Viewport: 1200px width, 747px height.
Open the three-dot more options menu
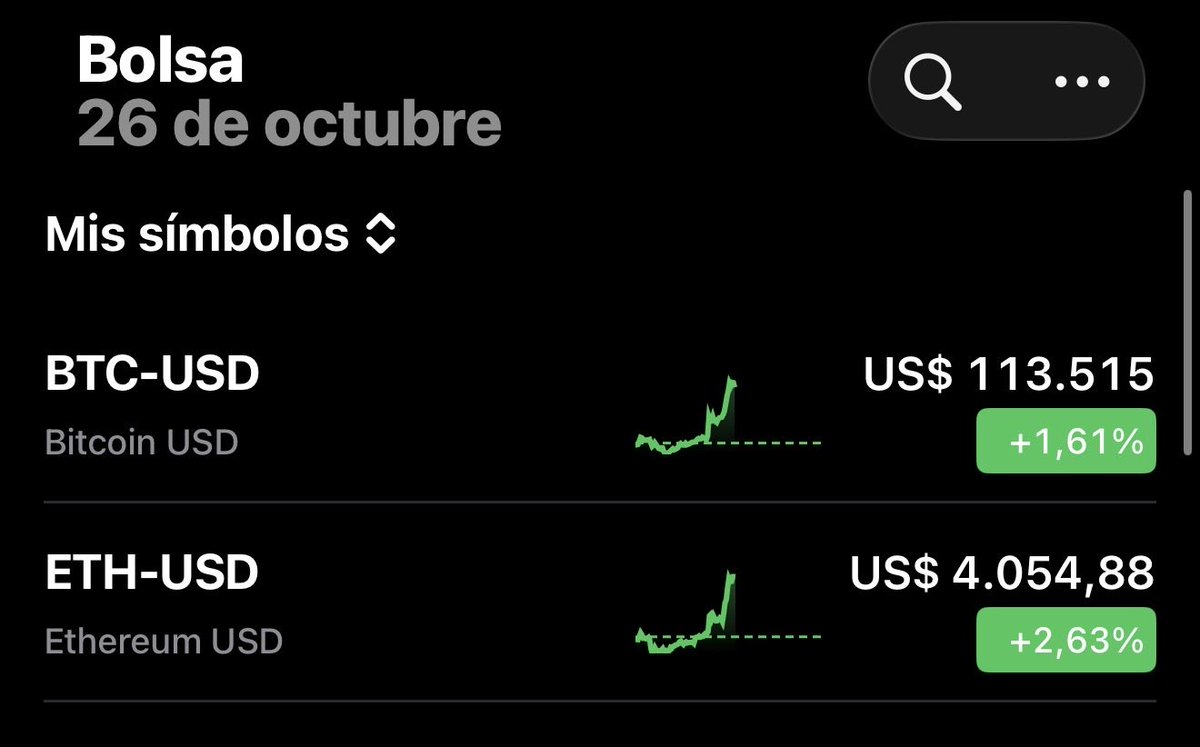[1082, 82]
